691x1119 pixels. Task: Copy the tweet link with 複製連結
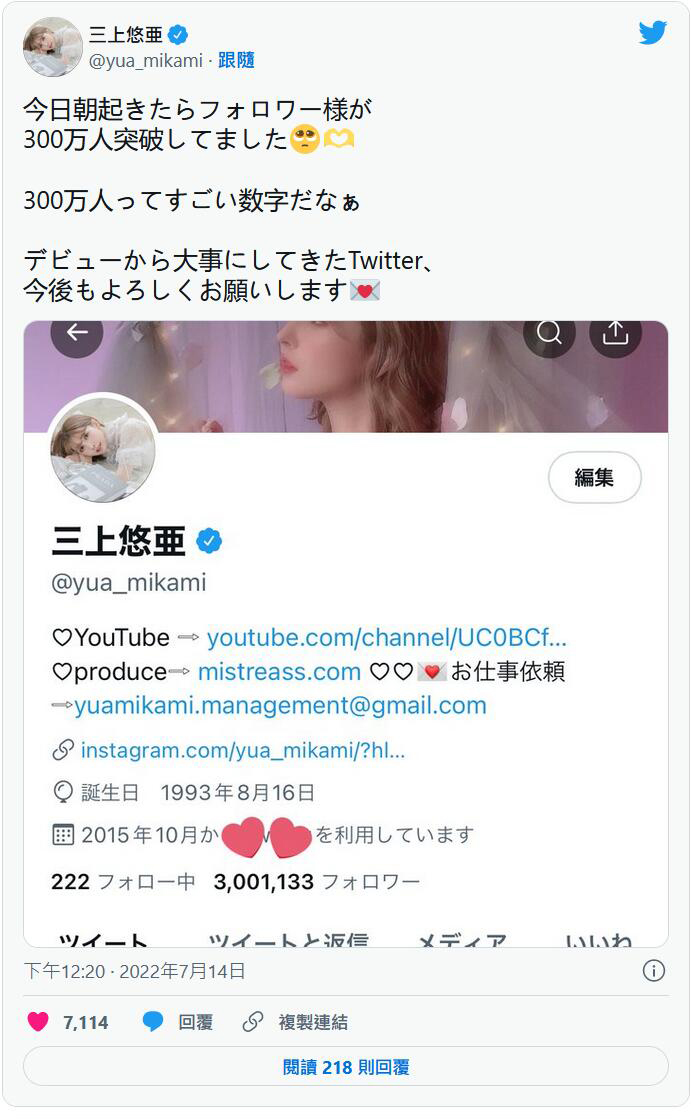click(296, 1022)
